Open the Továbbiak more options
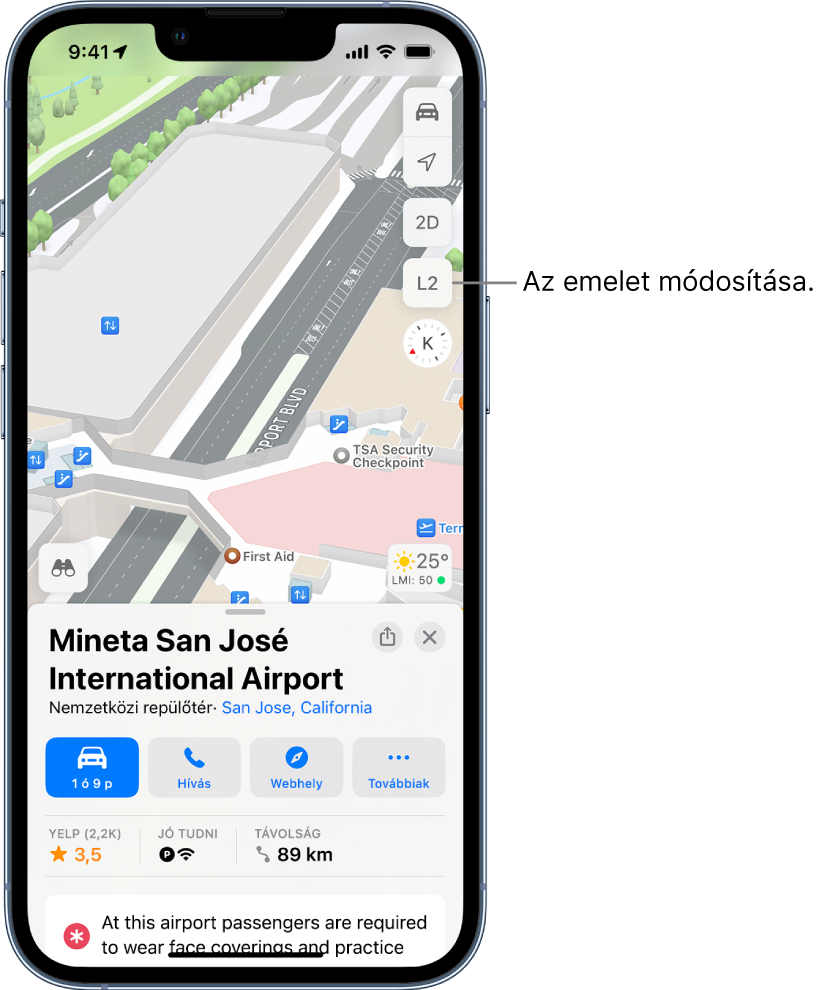 tap(398, 767)
